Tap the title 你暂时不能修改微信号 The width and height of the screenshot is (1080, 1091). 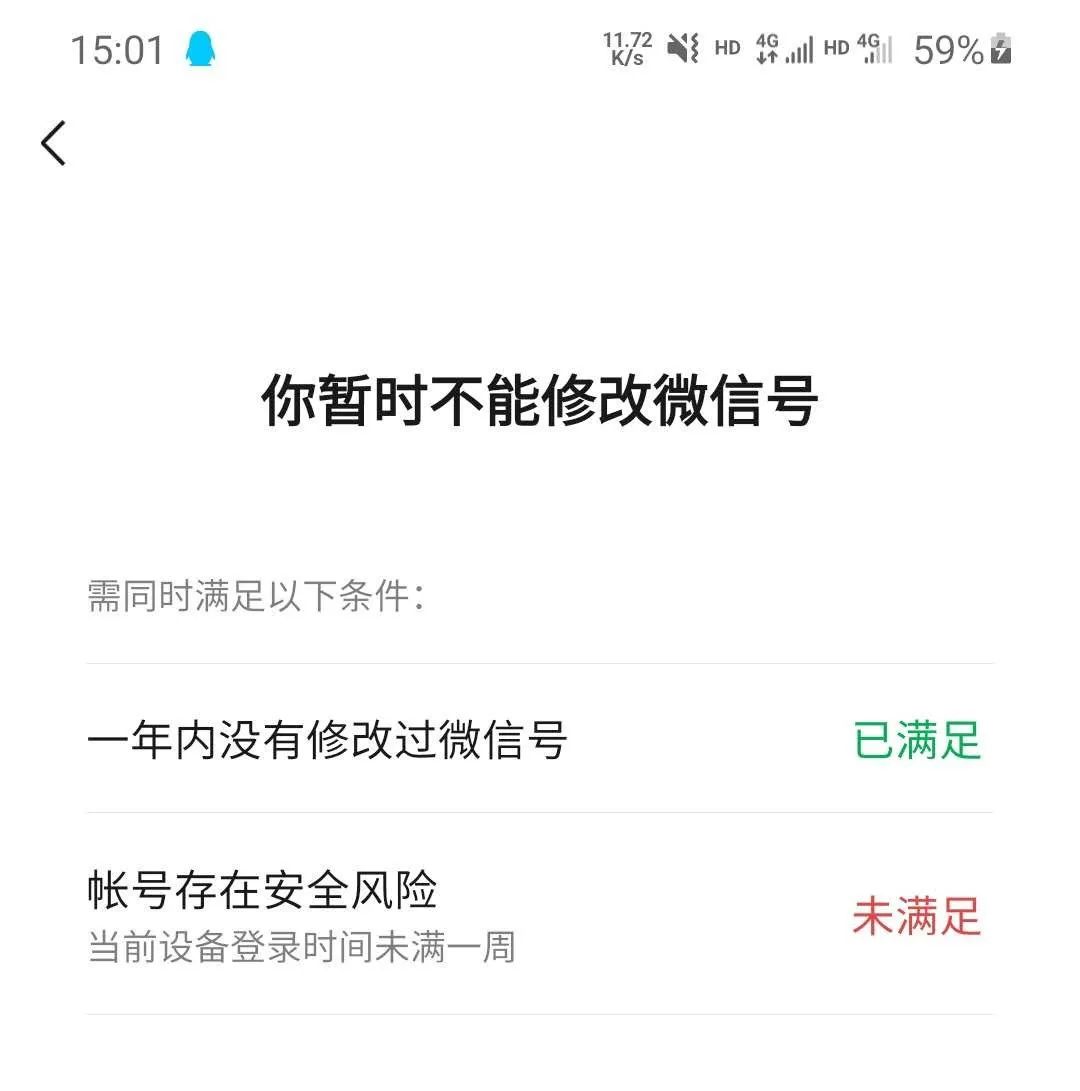(x=540, y=399)
